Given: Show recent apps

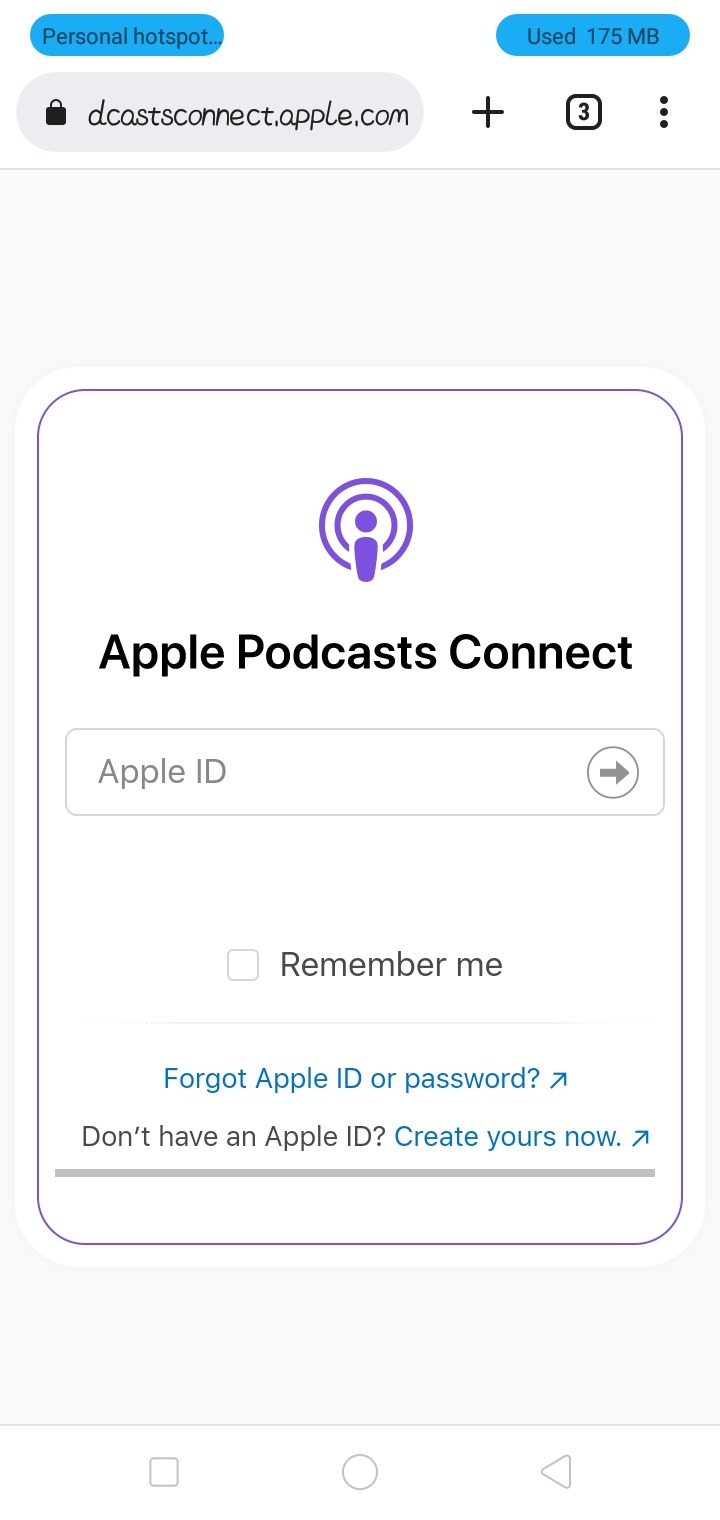Looking at the screenshot, I should [x=164, y=1471].
